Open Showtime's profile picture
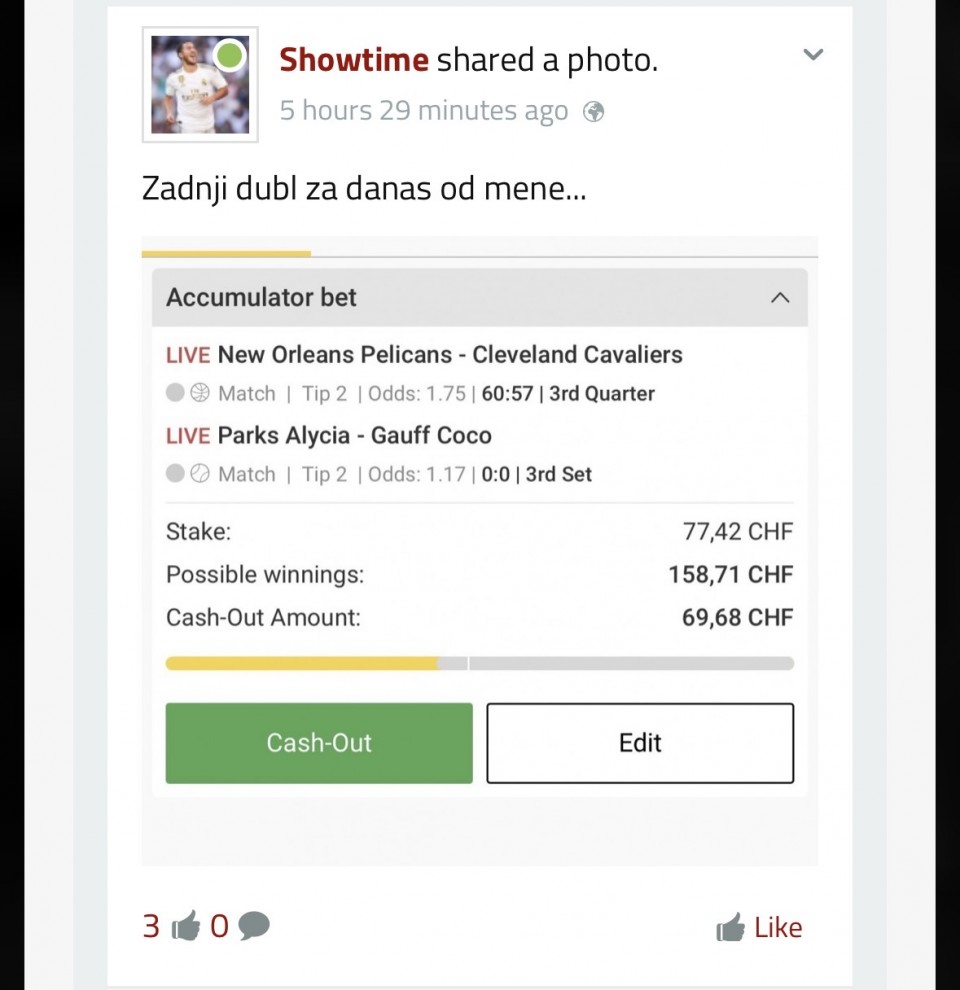This screenshot has height=990, width=960. pos(200,84)
